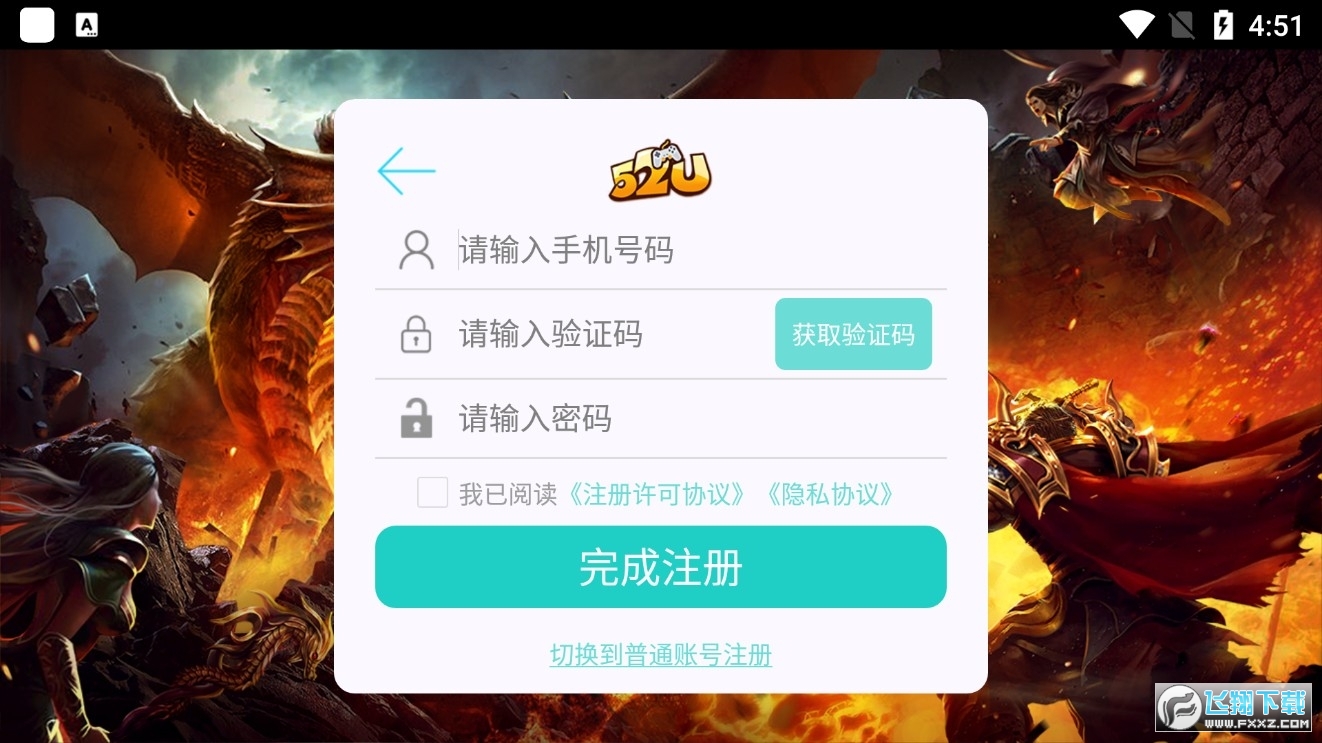Open the 隐私协议 link
The image size is (1322, 743).
tap(829, 494)
